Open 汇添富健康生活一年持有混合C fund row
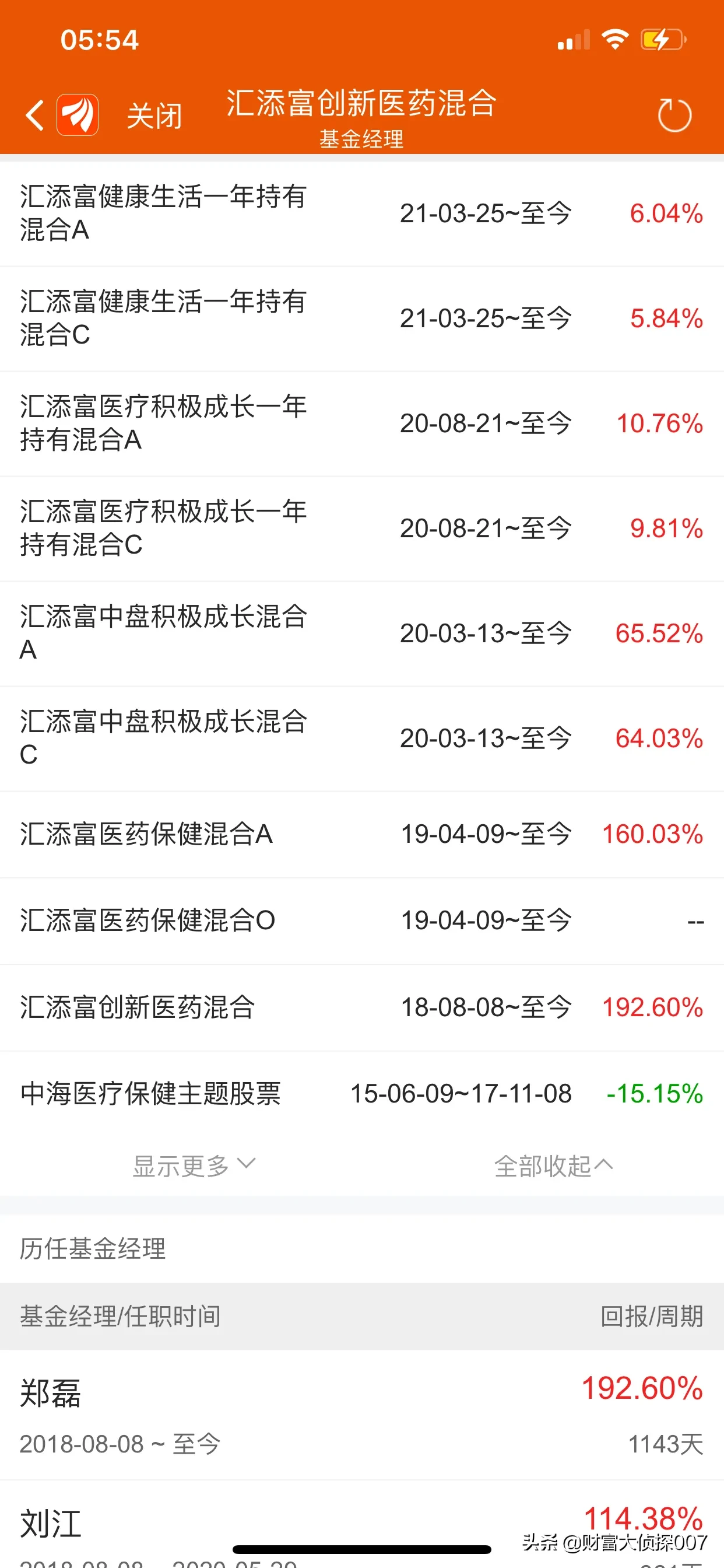 tap(362, 318)
